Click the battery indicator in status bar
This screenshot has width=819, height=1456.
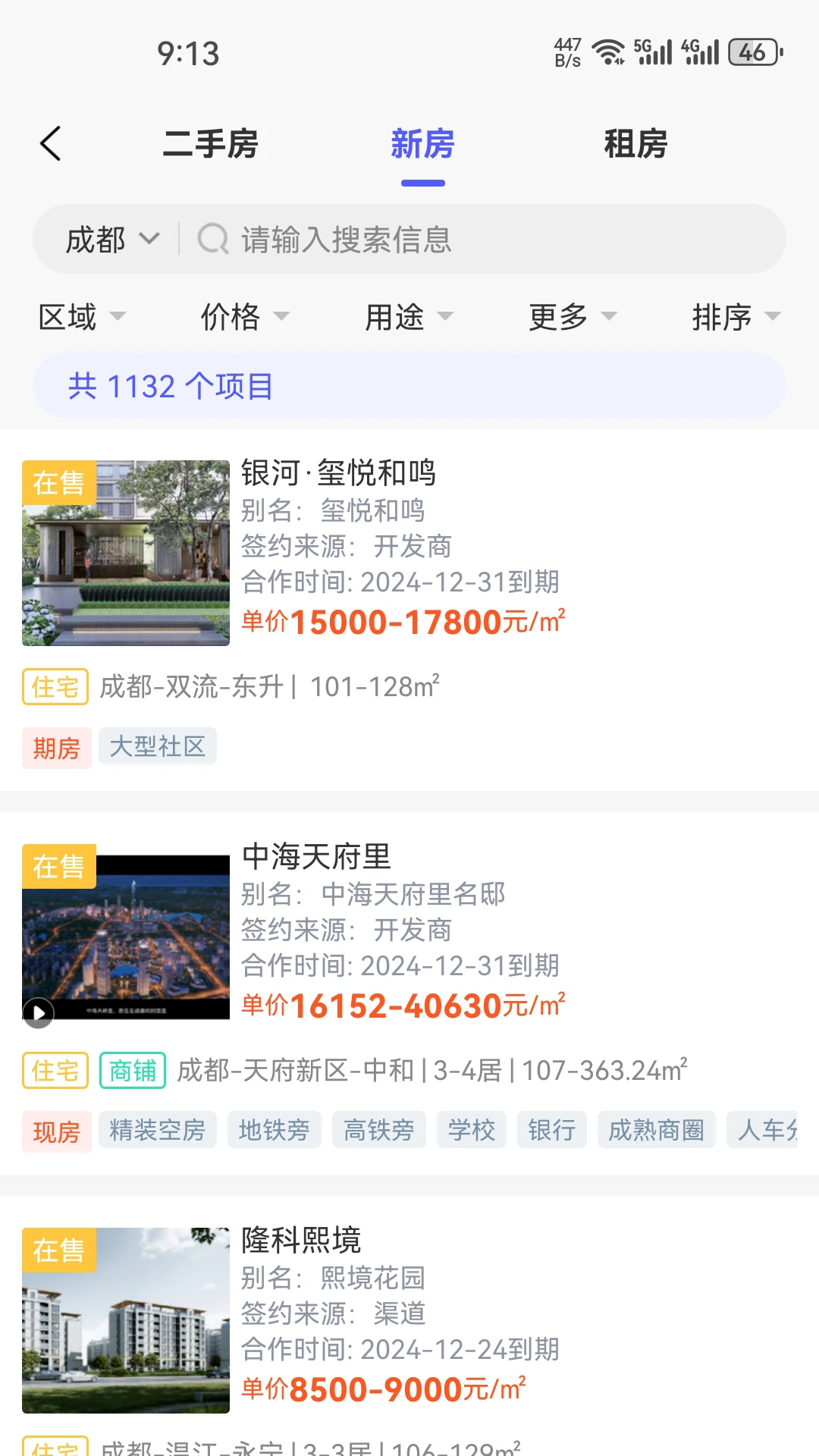click(749, 52)
